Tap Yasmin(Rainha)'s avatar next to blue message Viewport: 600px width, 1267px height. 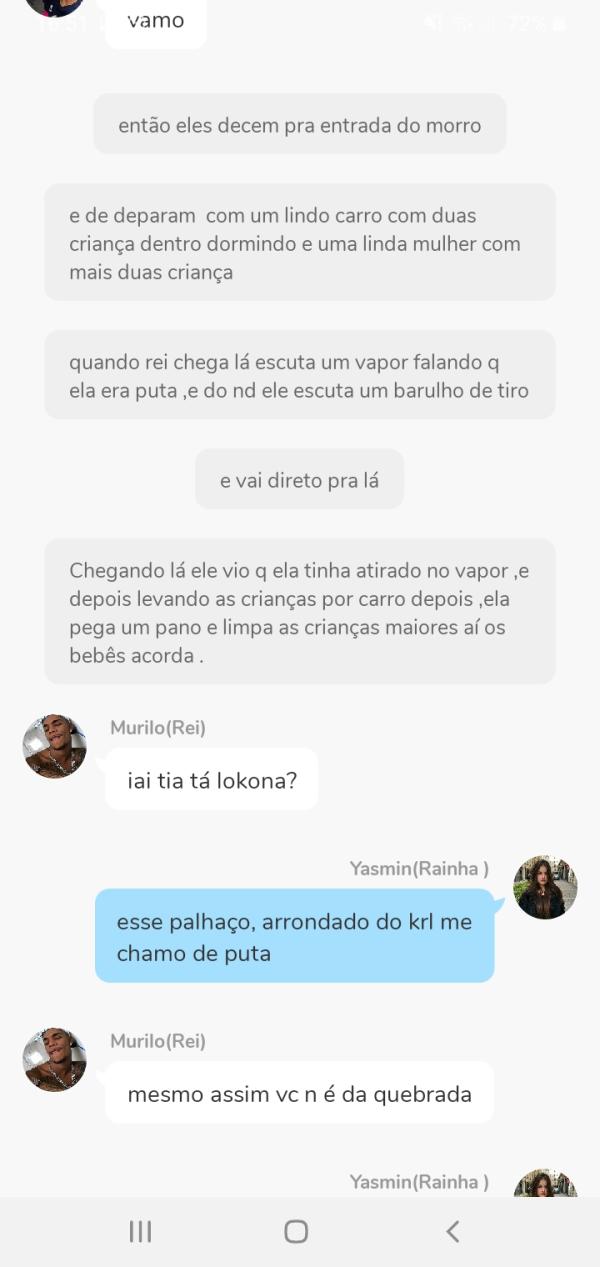click(545, 887)
